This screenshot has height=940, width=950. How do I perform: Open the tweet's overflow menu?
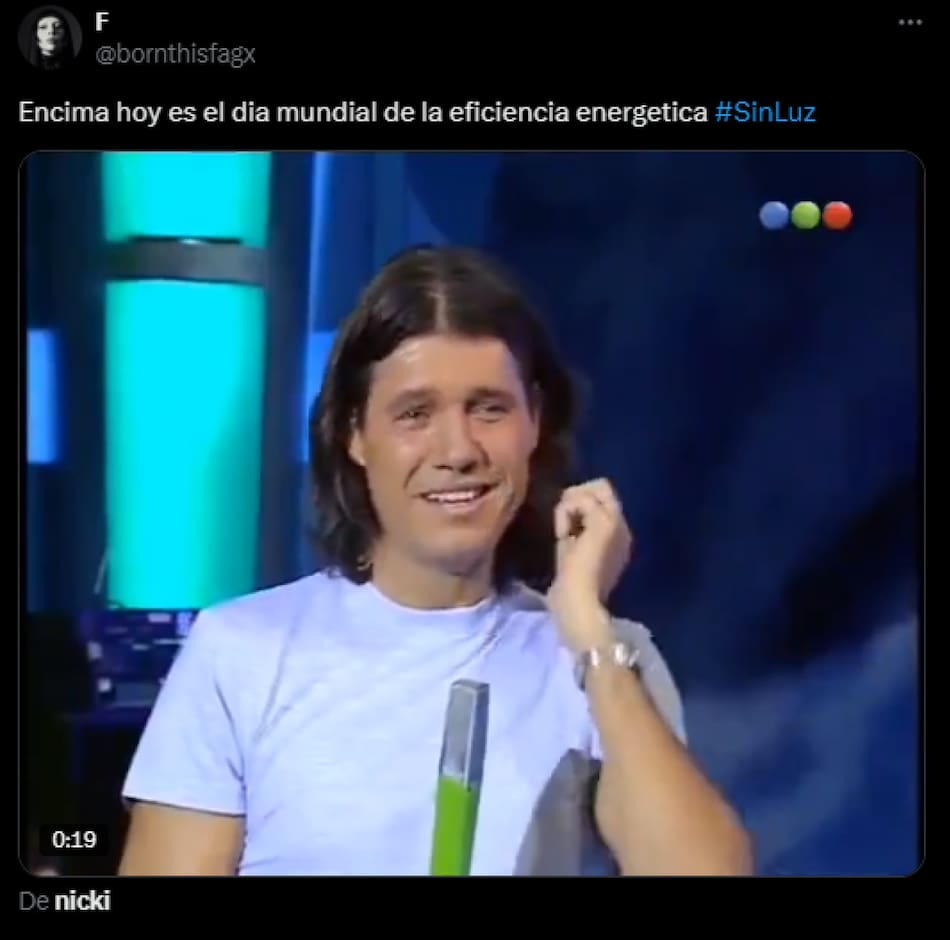(909, 22)
